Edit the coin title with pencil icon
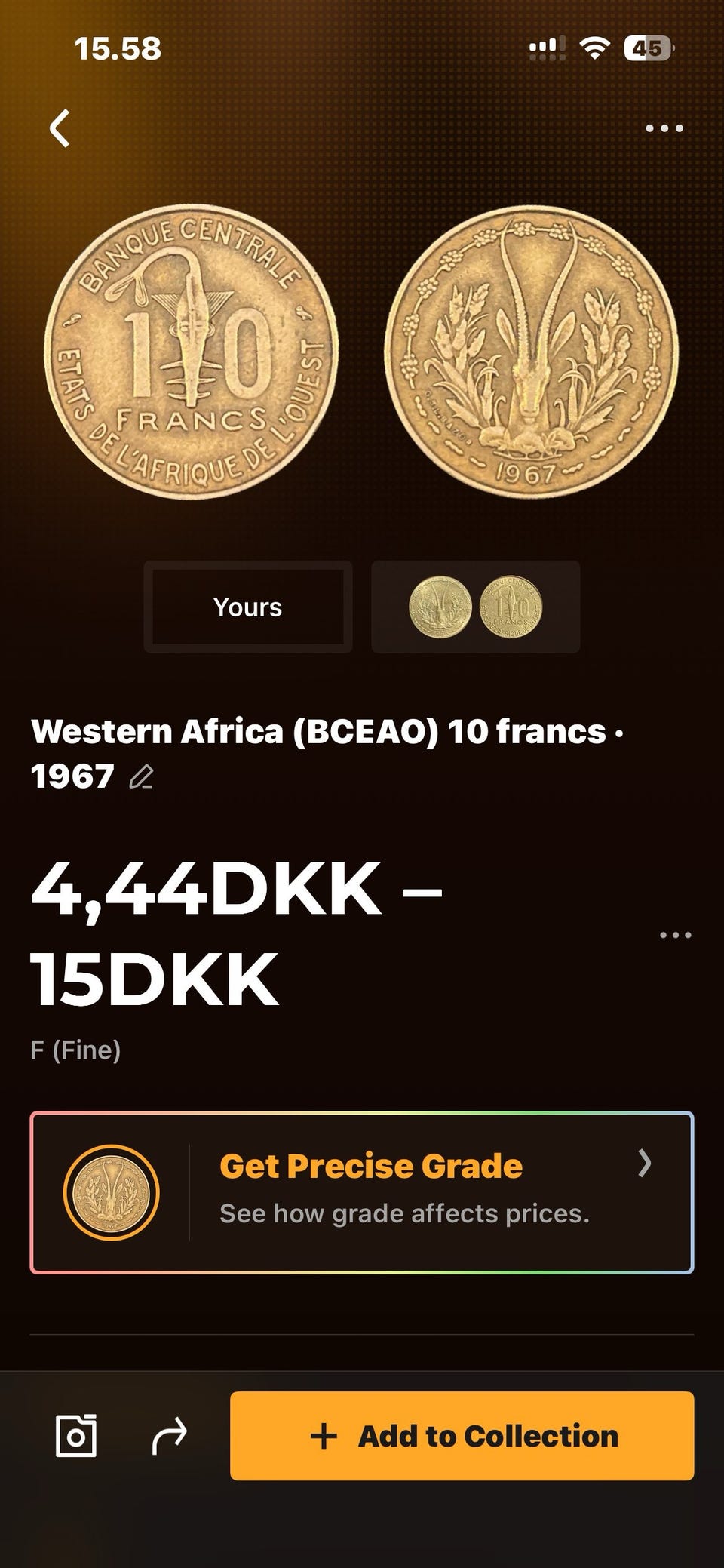This screenshot has width=724, height=1568. (141, 776)
